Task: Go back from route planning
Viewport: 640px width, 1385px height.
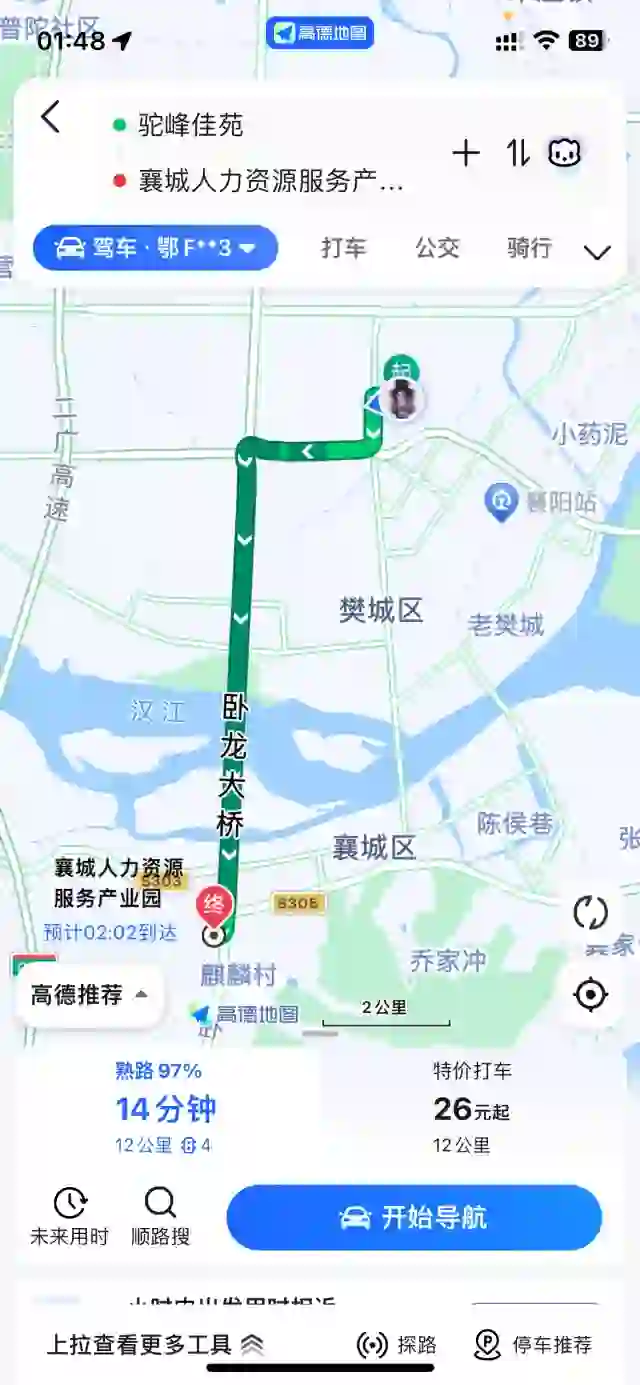Action: click(x=50, y=118)
